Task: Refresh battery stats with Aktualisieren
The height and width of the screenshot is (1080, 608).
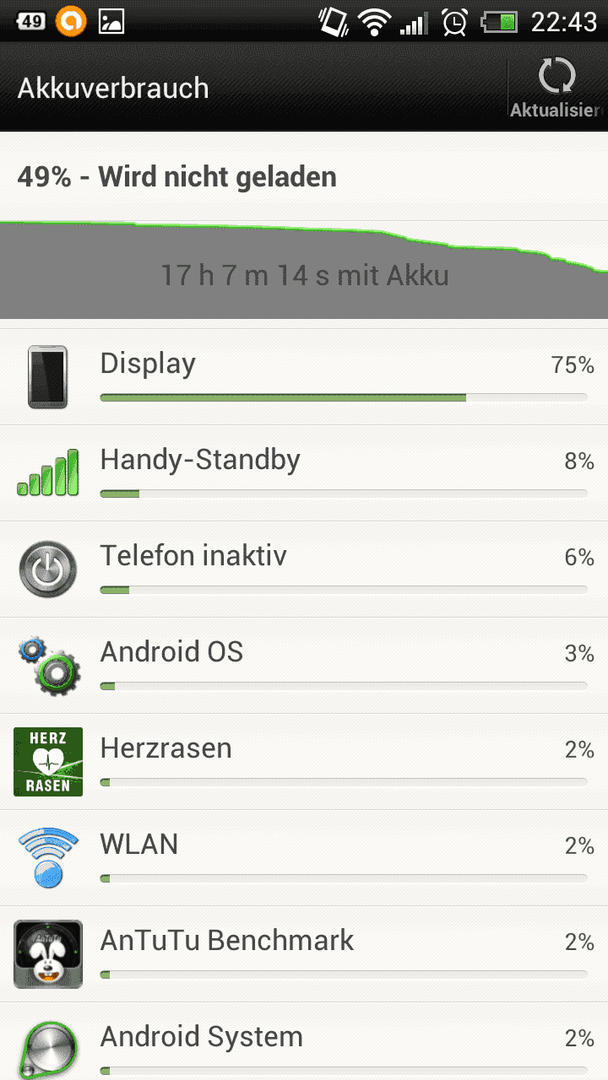Action: pos(556,88)
